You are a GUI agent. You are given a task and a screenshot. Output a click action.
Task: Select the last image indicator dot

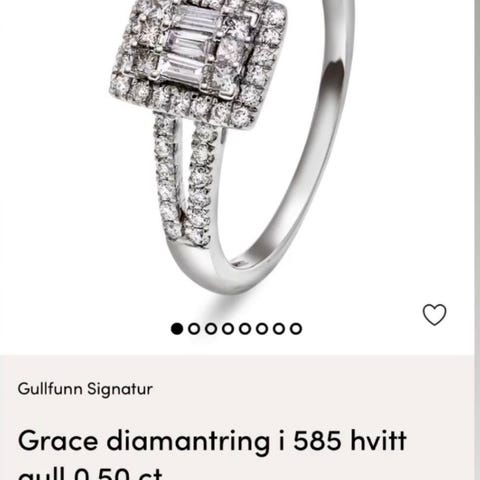296,329
